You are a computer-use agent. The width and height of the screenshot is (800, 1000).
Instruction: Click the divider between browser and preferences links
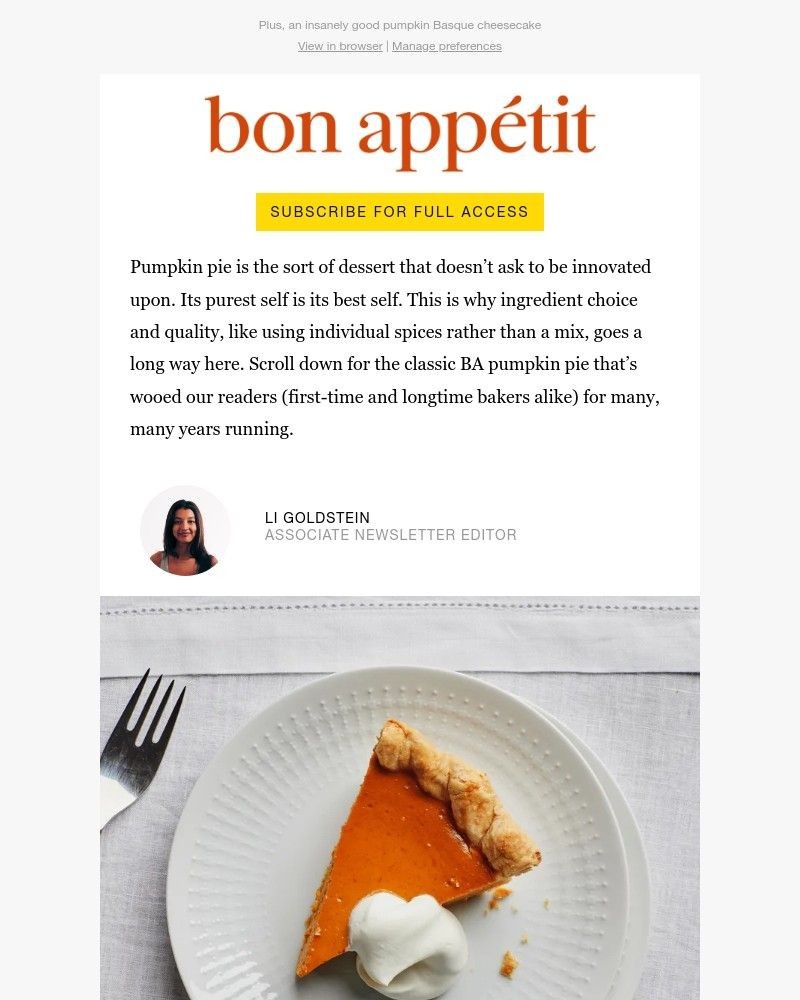click(387, 46)
